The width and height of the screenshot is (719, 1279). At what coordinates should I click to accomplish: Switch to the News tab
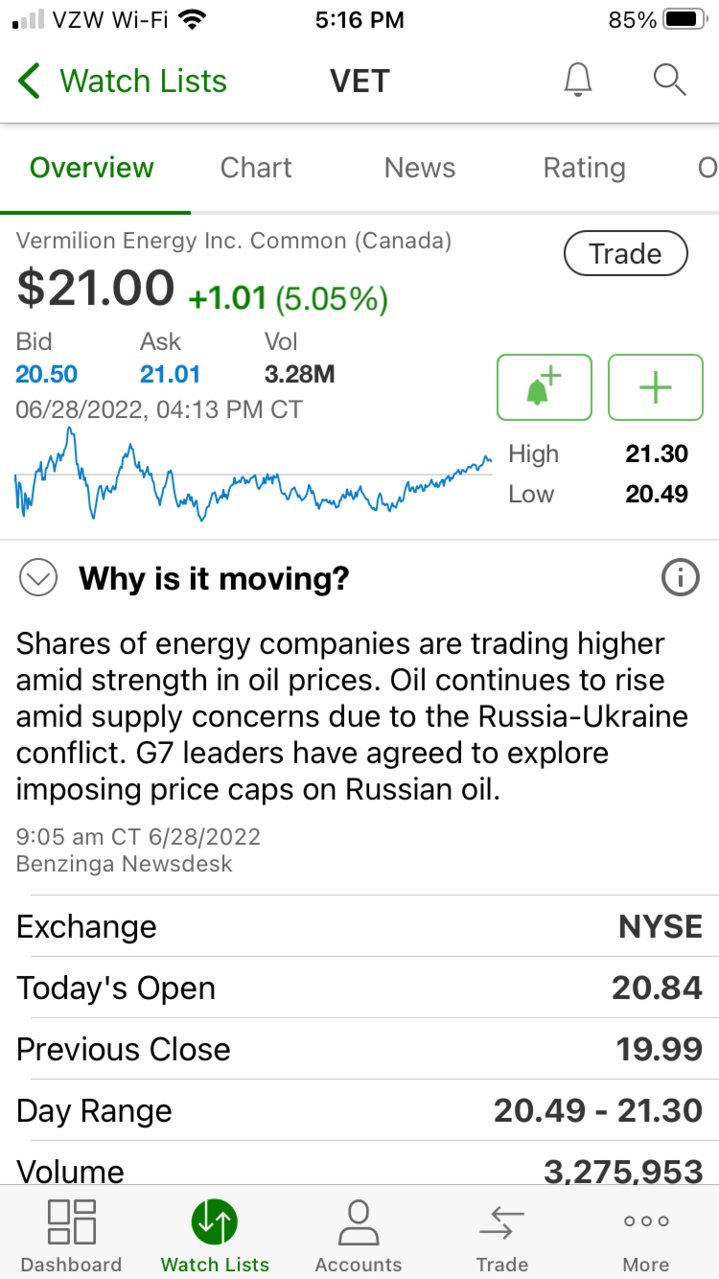(420, 168)
